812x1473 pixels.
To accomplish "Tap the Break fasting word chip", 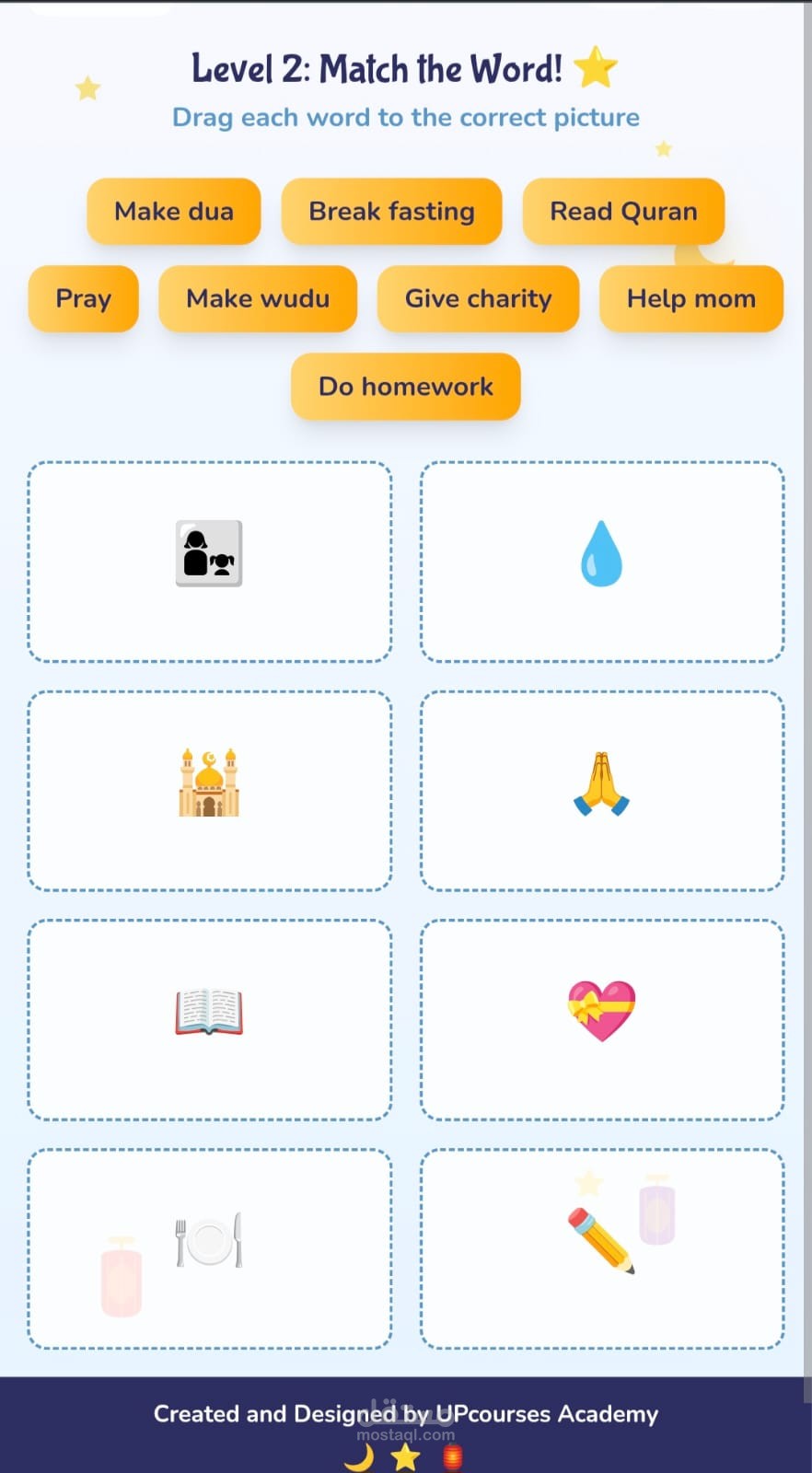I will coord(391,212).
